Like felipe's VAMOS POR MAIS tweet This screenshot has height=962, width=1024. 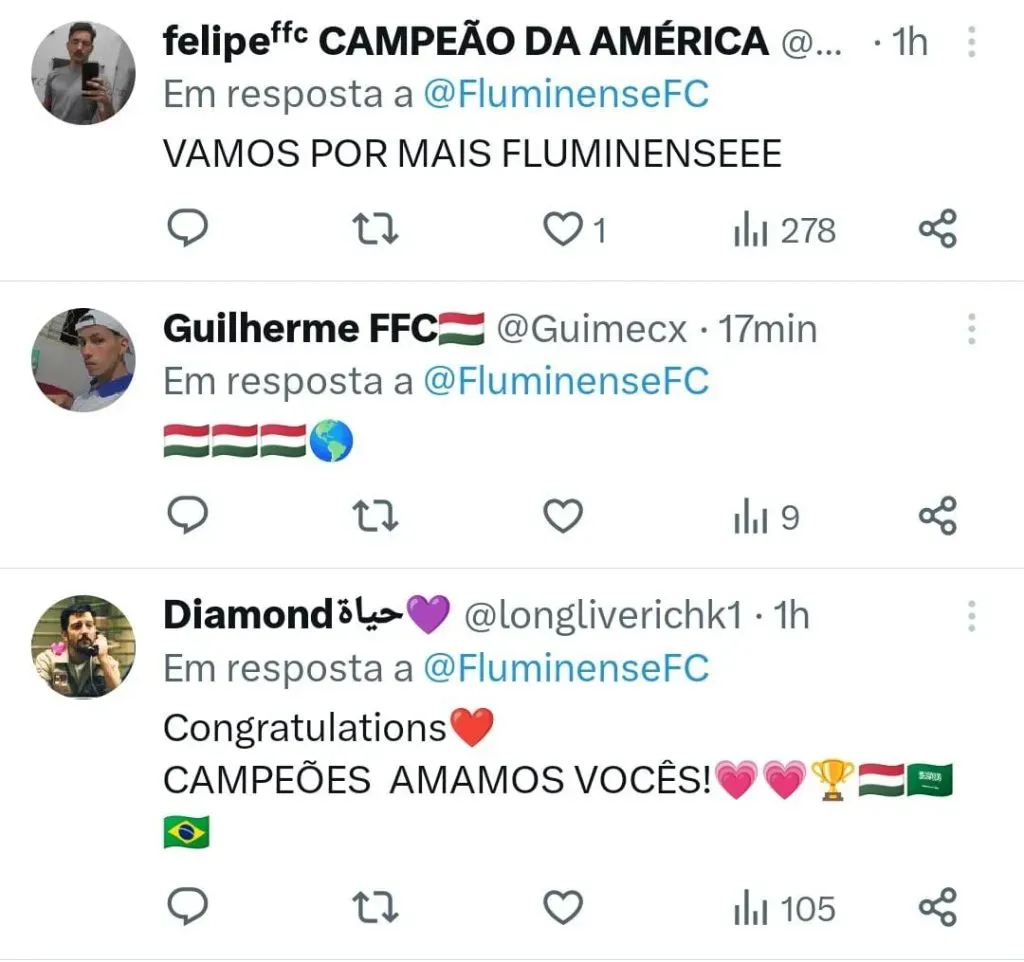562,230
